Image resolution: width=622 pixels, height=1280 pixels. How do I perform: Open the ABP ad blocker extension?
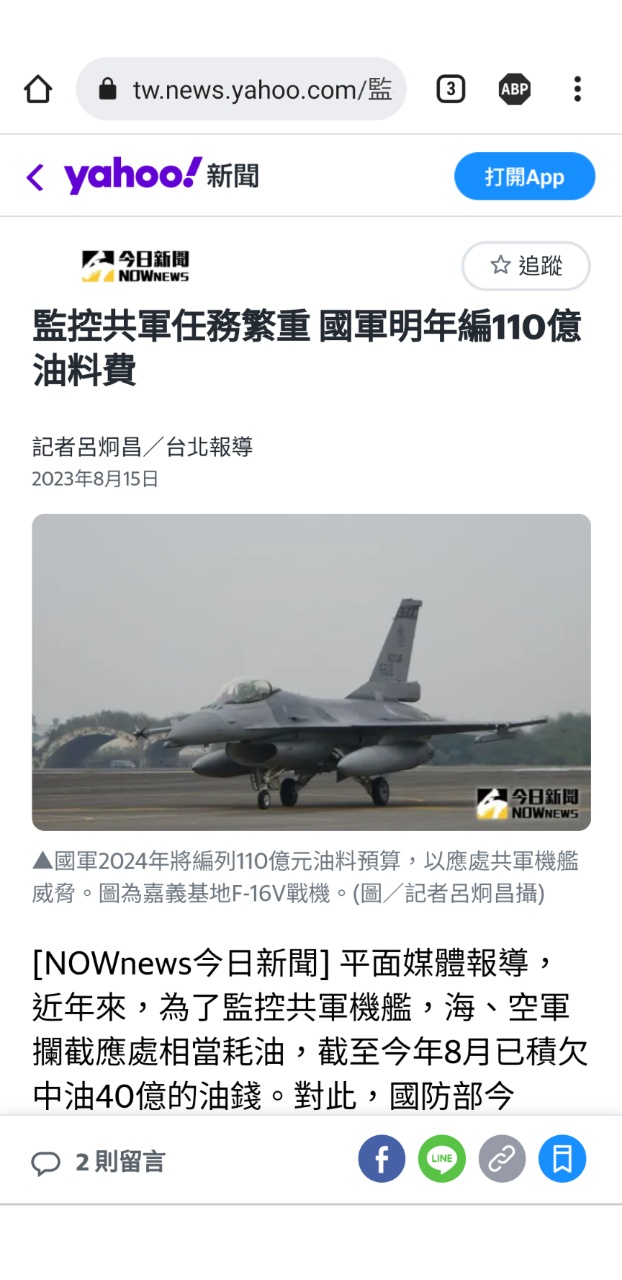point(514,90)
